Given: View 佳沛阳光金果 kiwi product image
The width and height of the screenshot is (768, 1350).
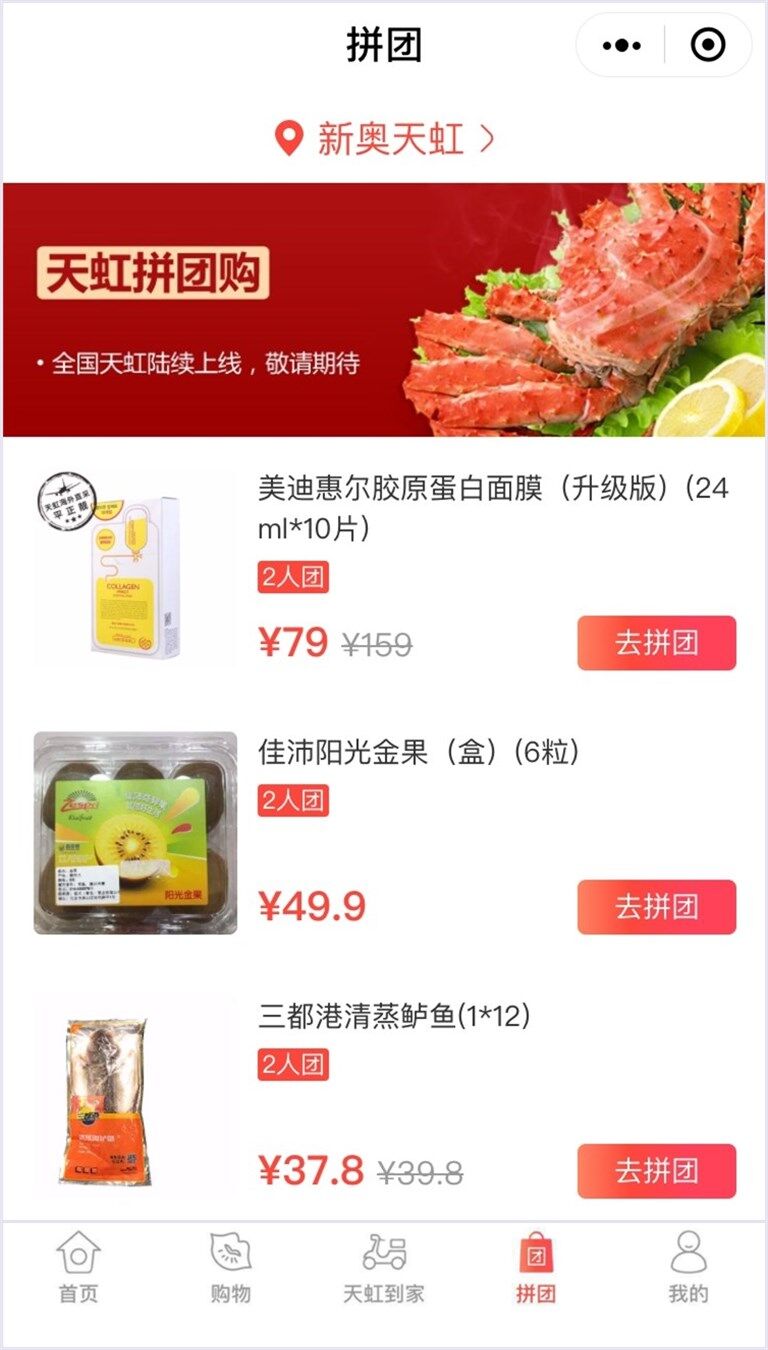Looking at the screenshot, I should click(x=135, y=833).
